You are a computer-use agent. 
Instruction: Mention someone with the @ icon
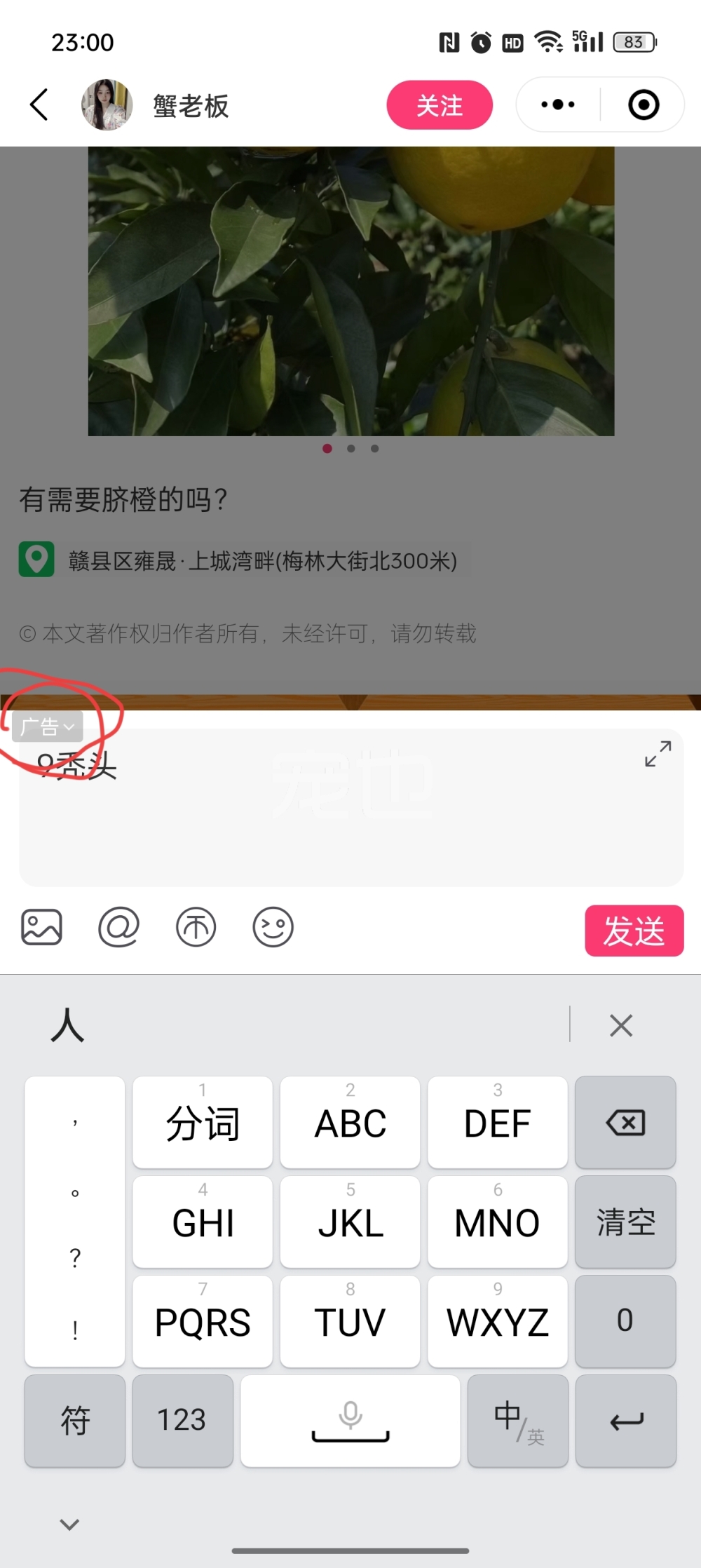pyautogui.click(x=118, y=928)
